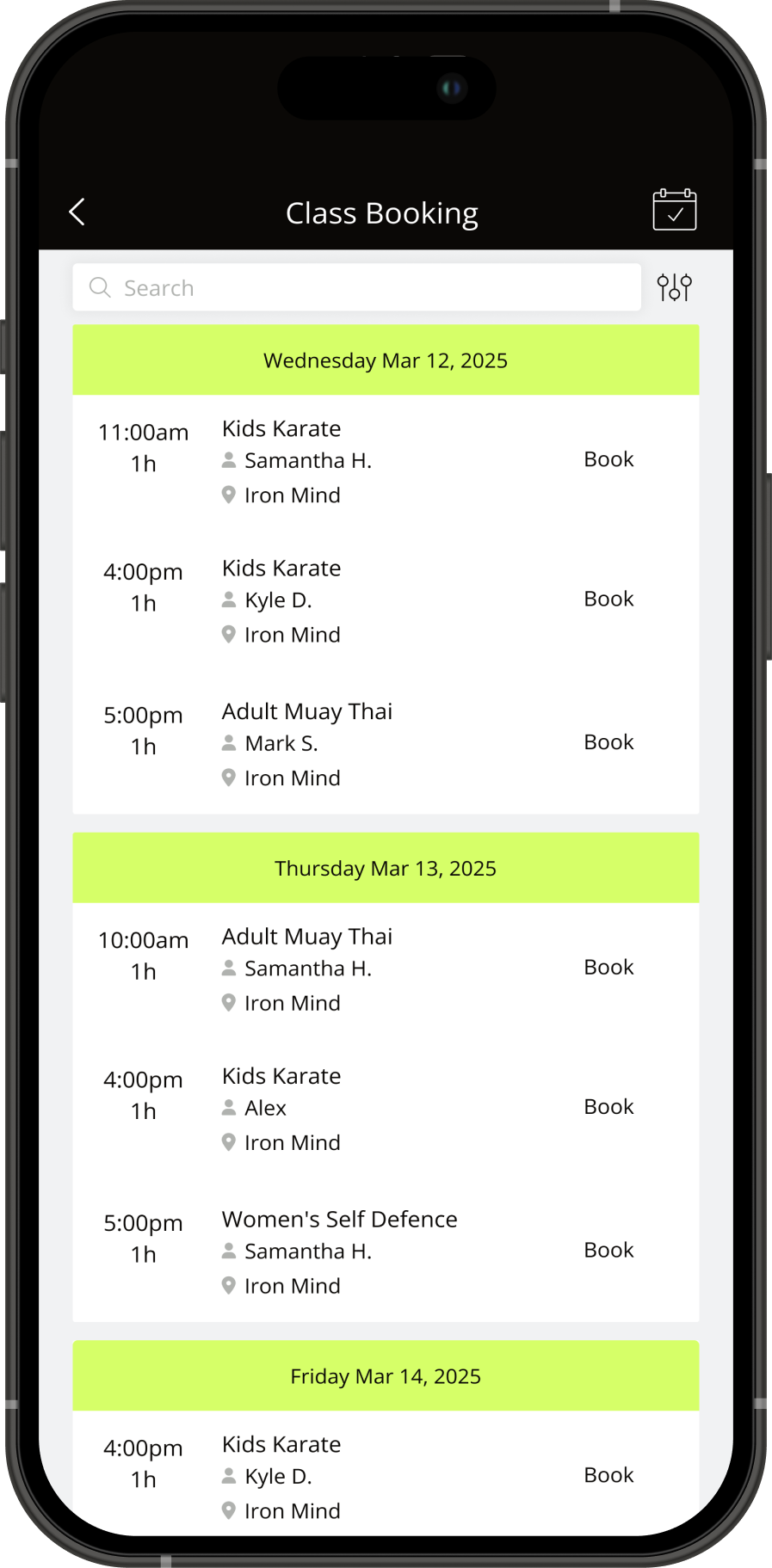Book Wednesday 5:00pm Adult Muay Thai class

[x=608, y=742]
